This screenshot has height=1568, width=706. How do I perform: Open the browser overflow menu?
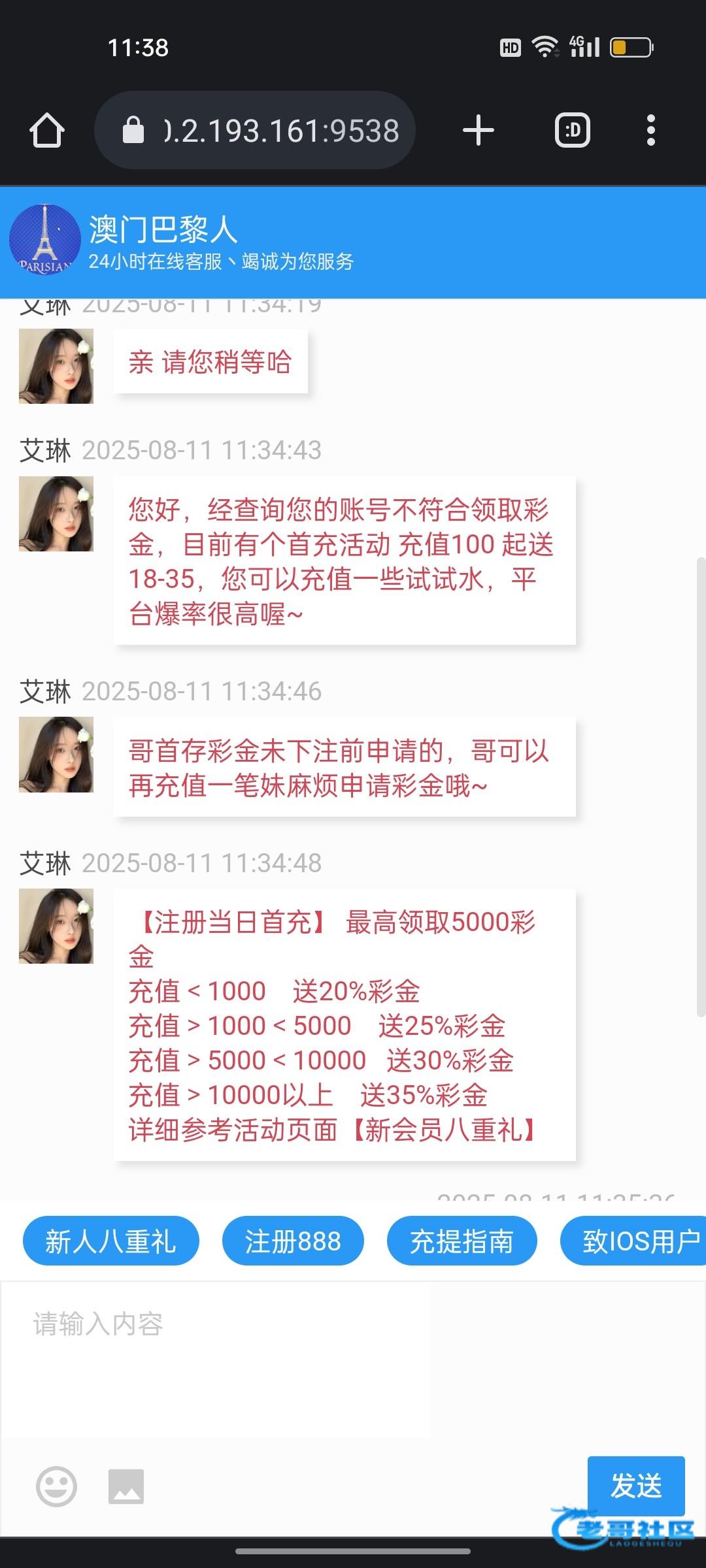650,131
